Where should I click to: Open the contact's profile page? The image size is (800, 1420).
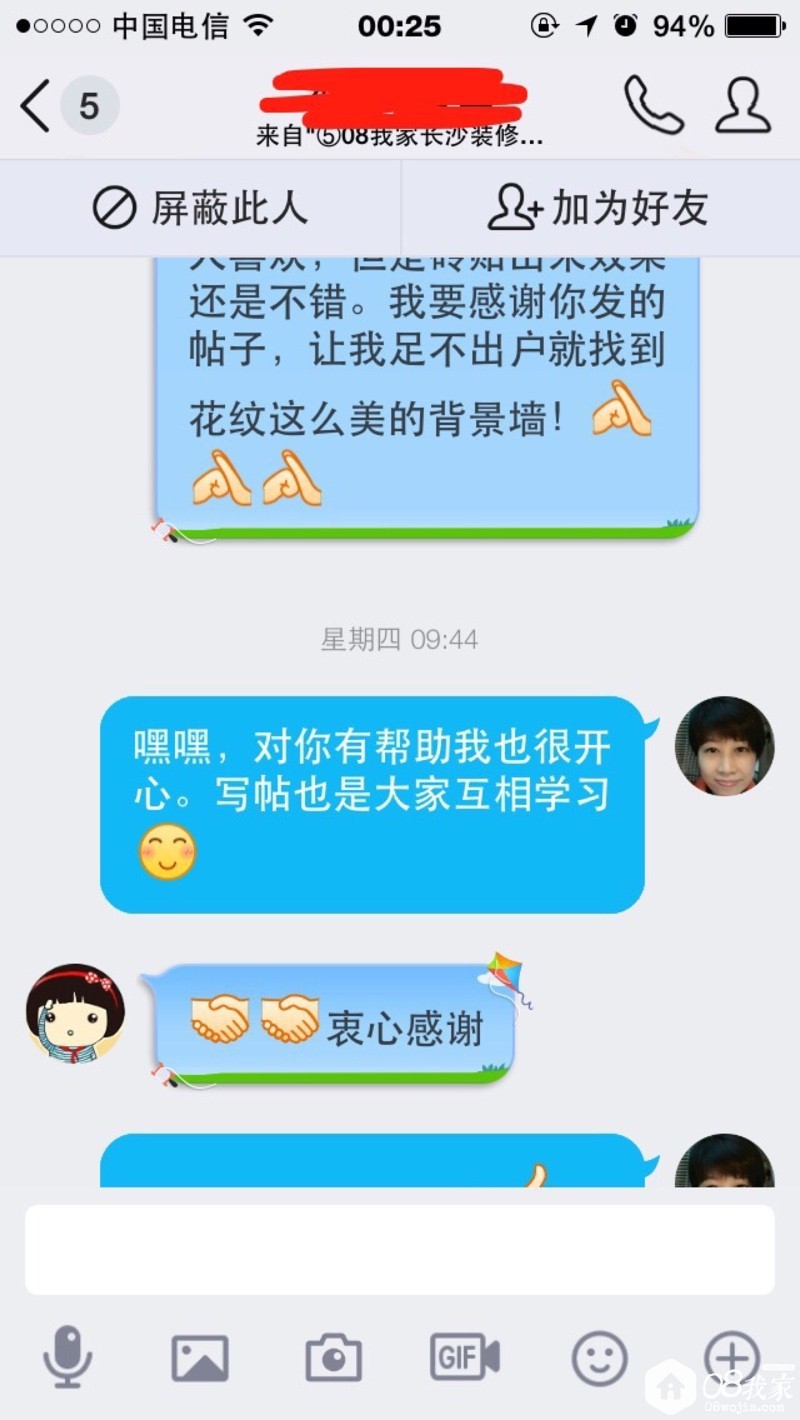click(743, 106)
